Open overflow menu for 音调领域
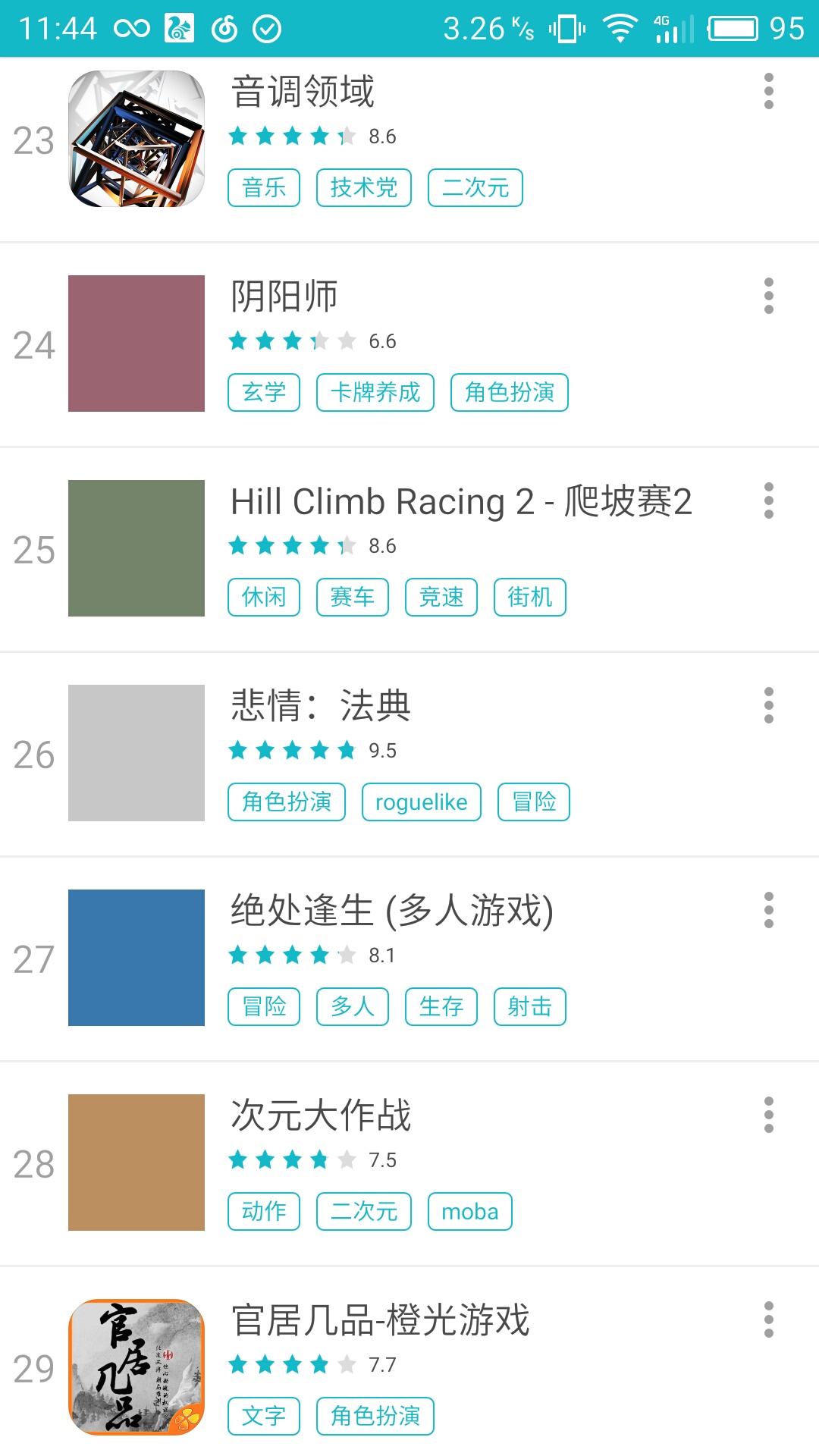 pos(768,91)
